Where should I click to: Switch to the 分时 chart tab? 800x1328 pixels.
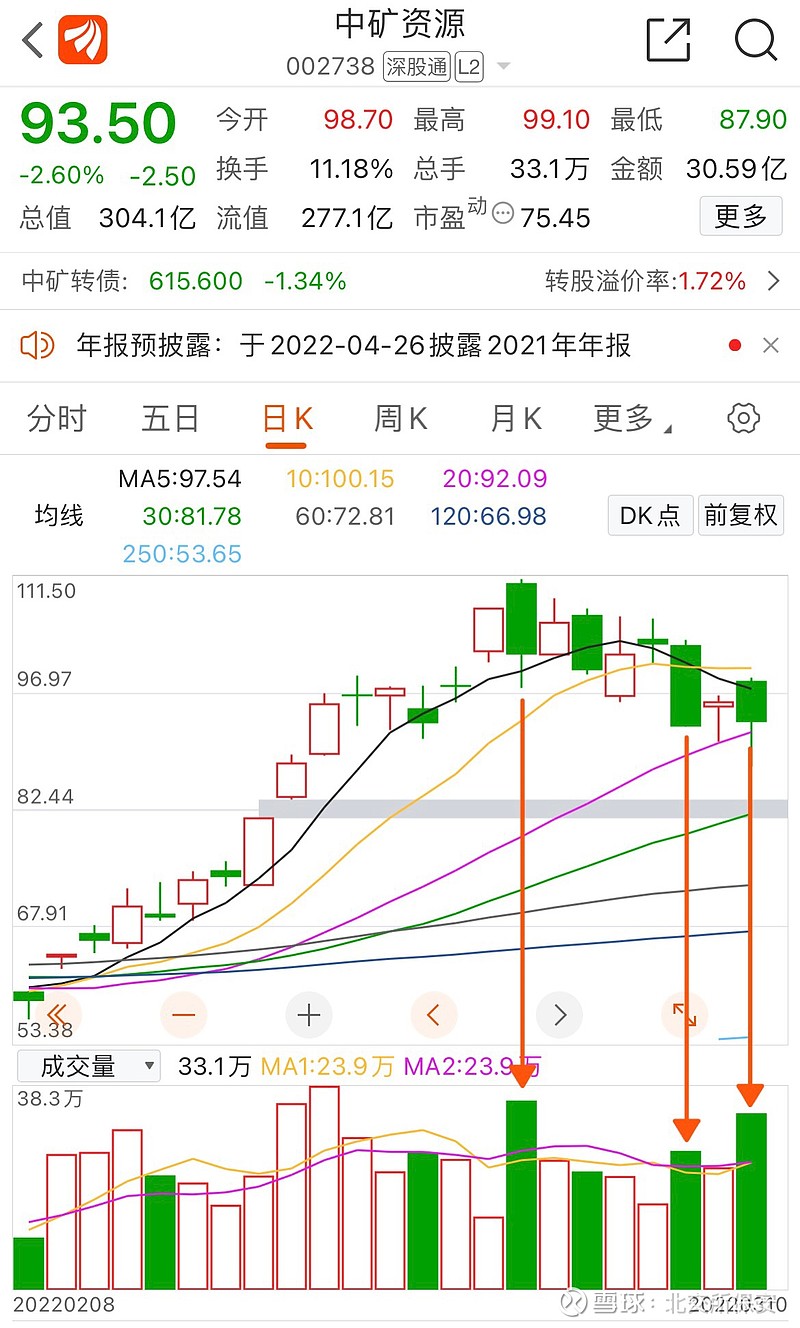point(57,418)
